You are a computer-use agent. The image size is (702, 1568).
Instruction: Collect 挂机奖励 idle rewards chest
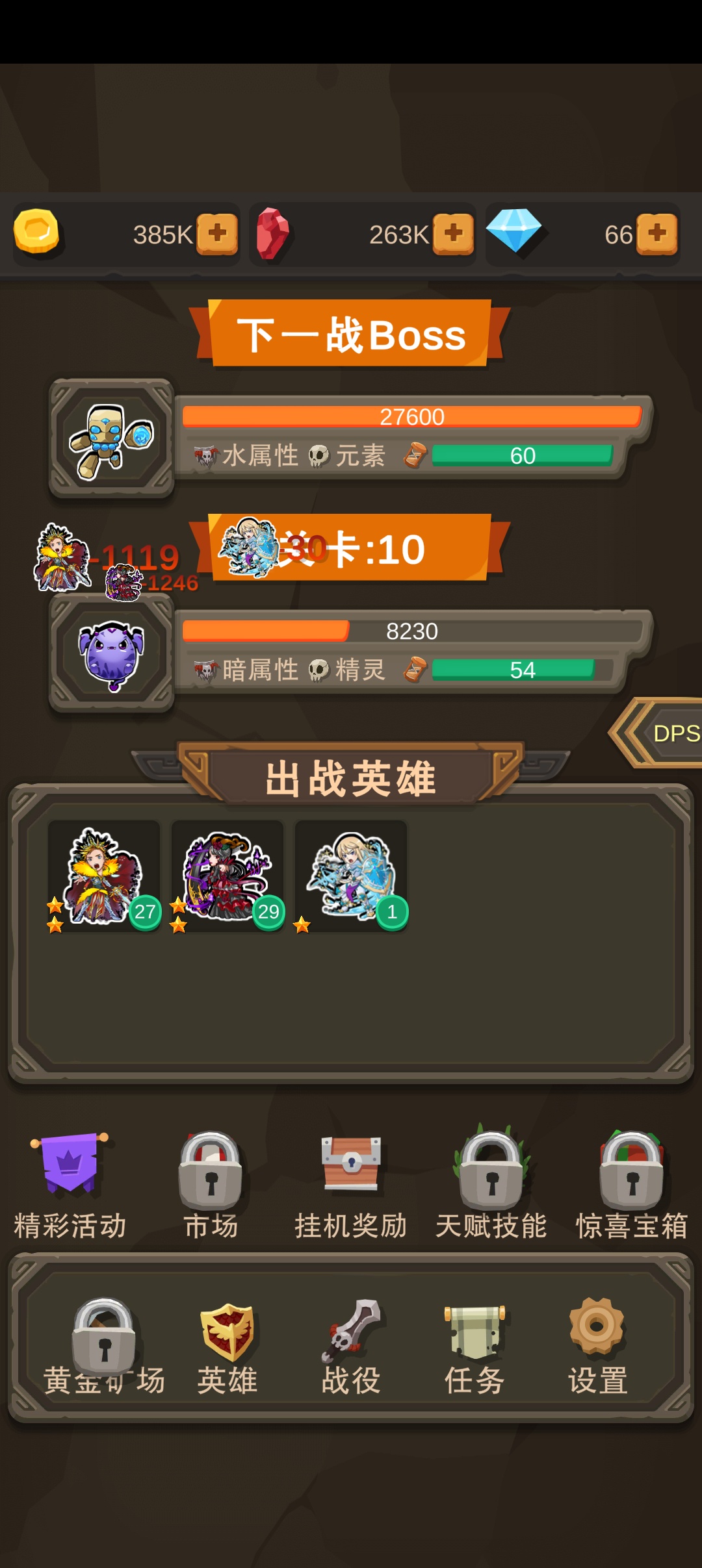(x=351, y=1185)
